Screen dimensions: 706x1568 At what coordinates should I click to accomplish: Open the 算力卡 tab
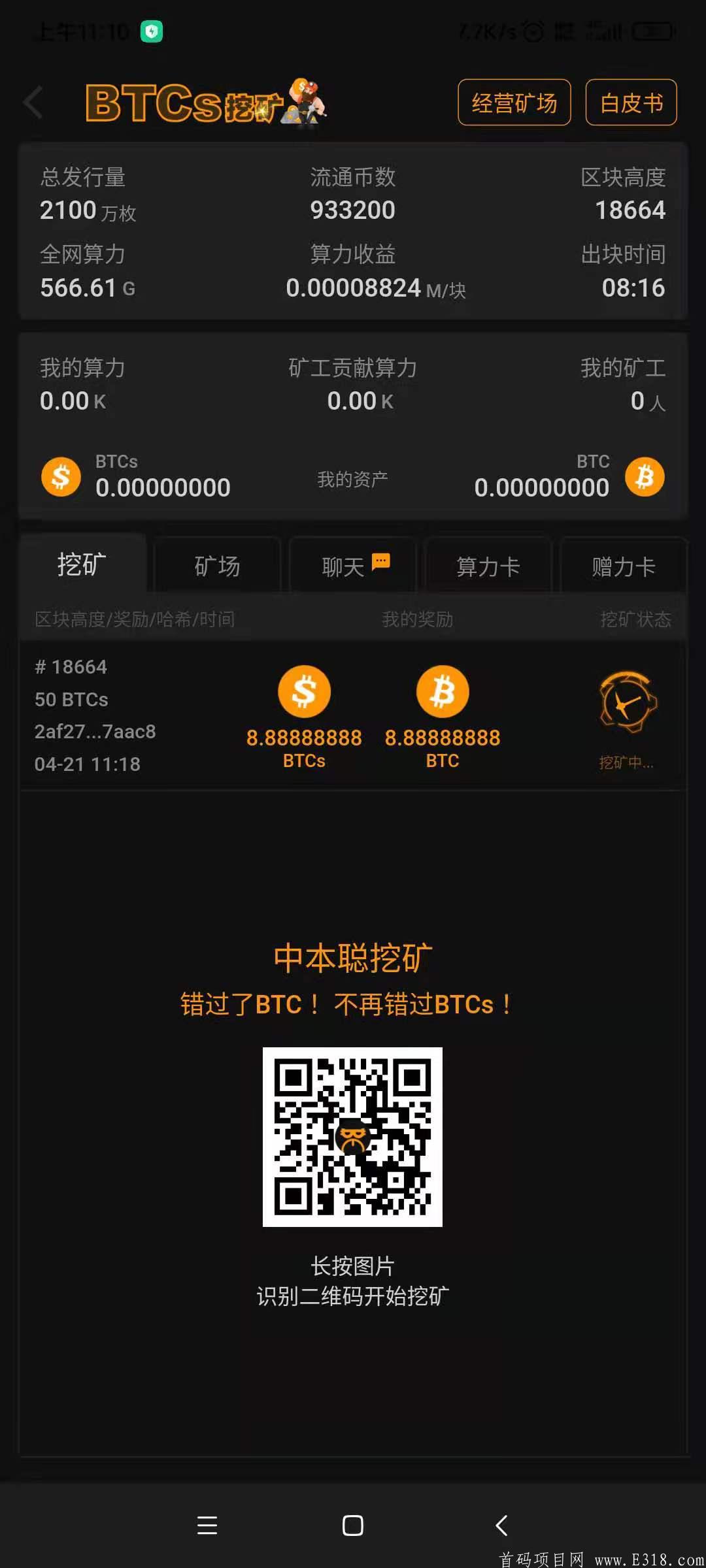pyautogui.click(x=488, y=566)
